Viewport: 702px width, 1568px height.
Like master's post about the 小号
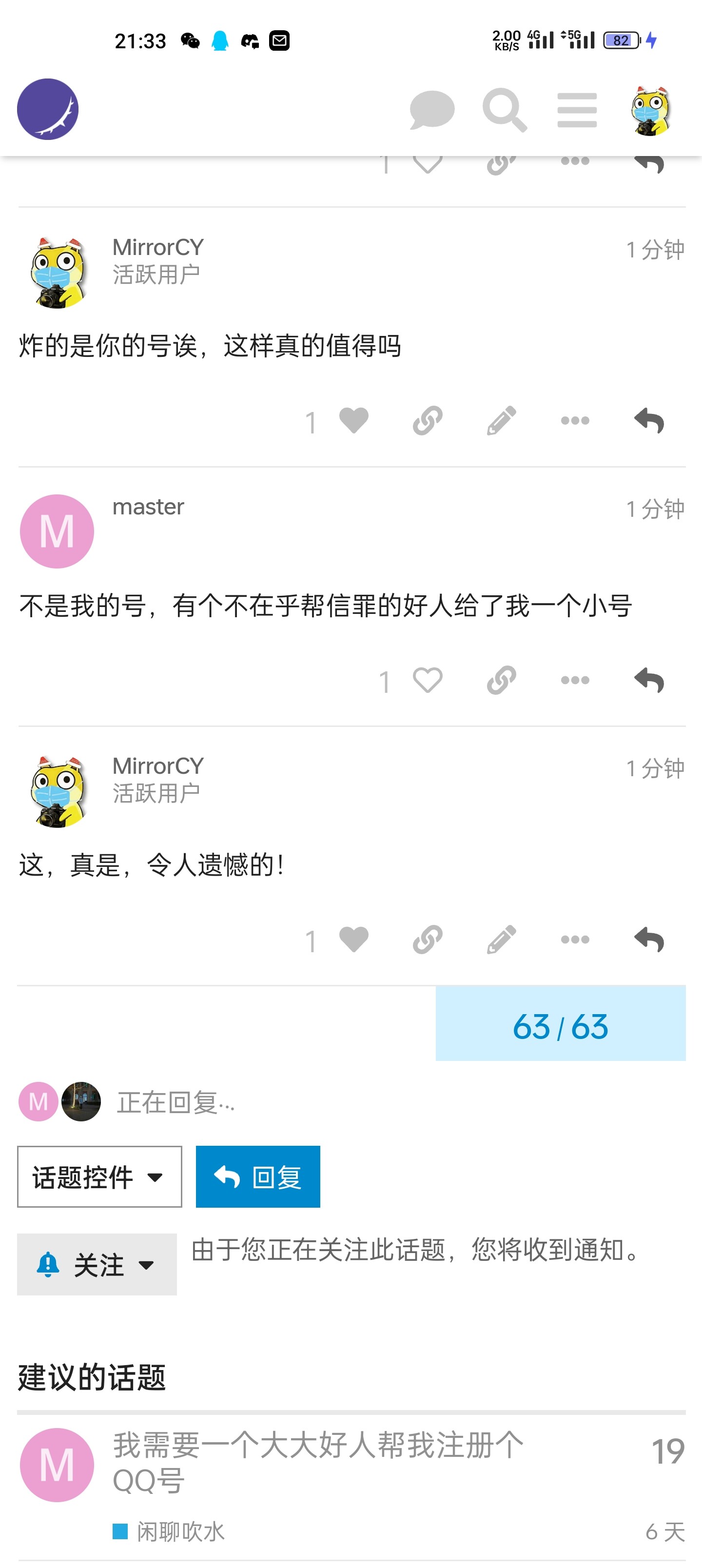tap(428, 680)
